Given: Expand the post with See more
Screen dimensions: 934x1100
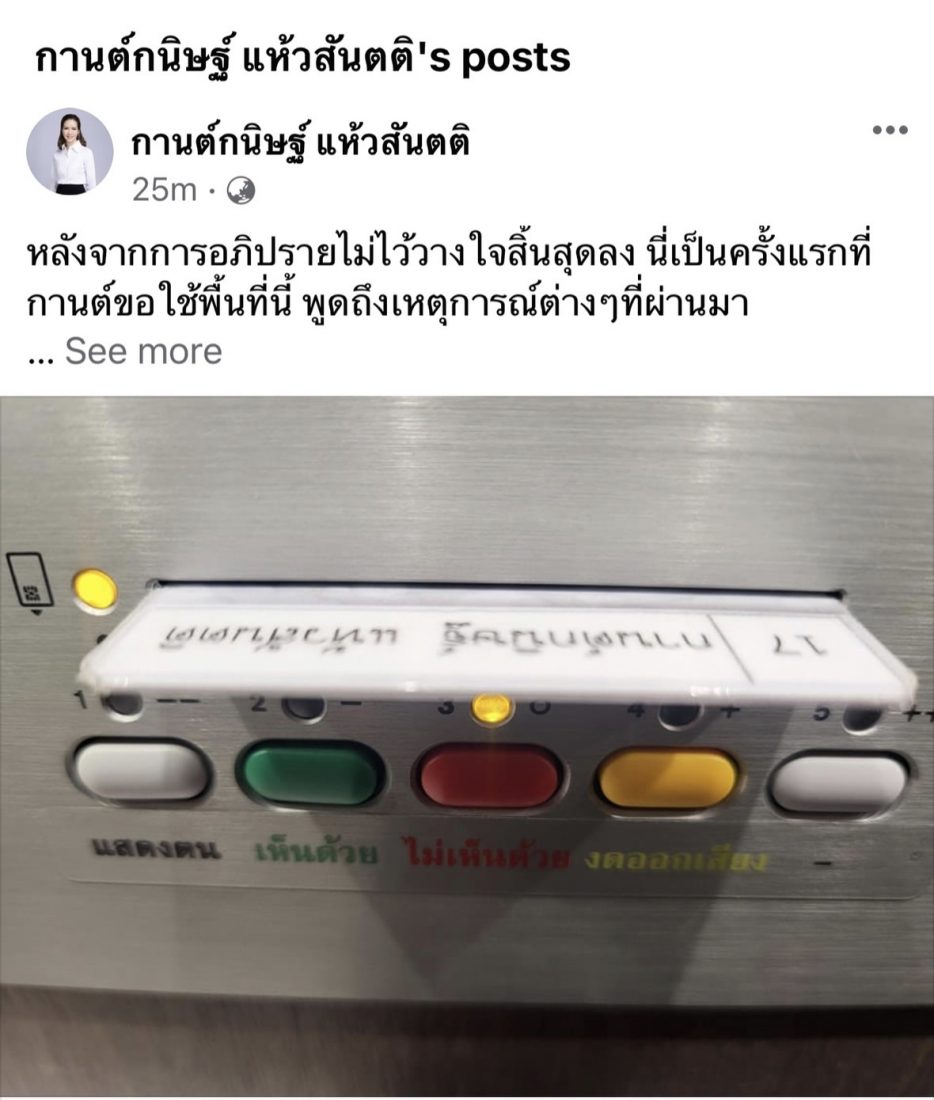Looking at the screenshot, I should pos(143,351).
